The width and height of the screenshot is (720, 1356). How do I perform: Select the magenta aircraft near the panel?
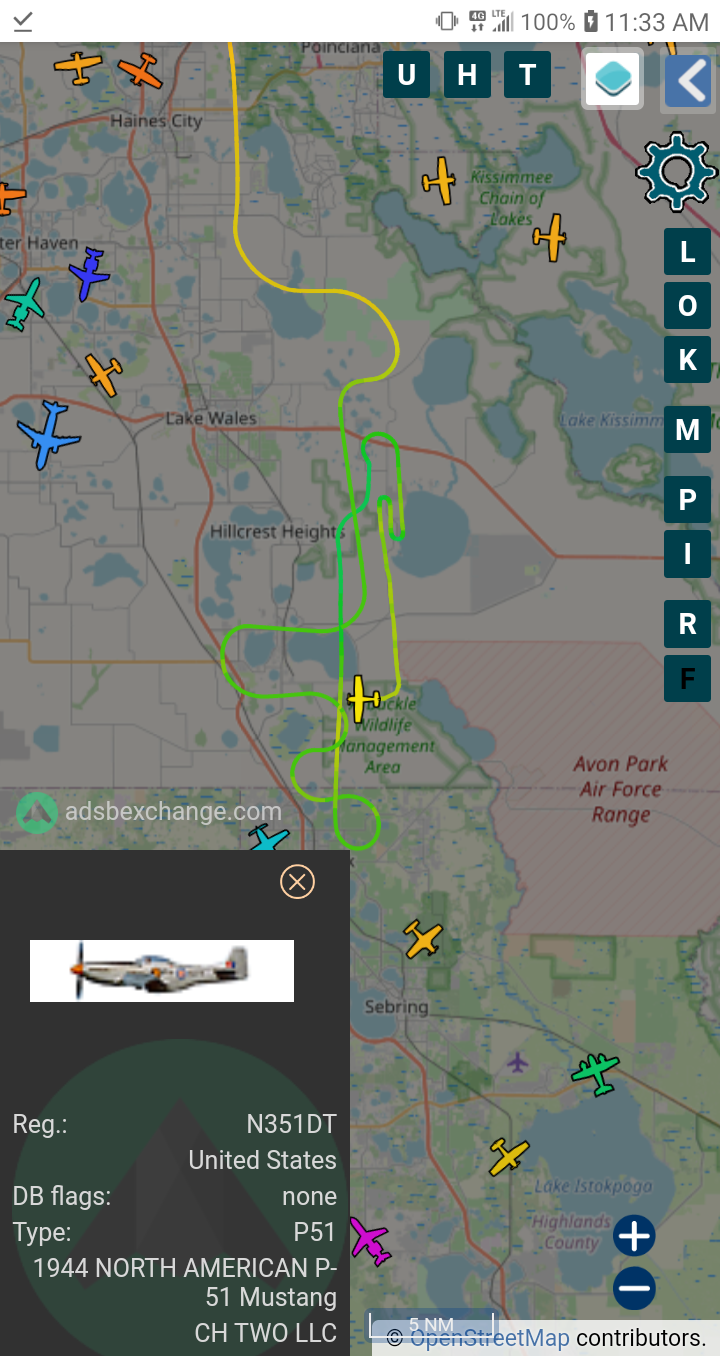point(369,1240)
